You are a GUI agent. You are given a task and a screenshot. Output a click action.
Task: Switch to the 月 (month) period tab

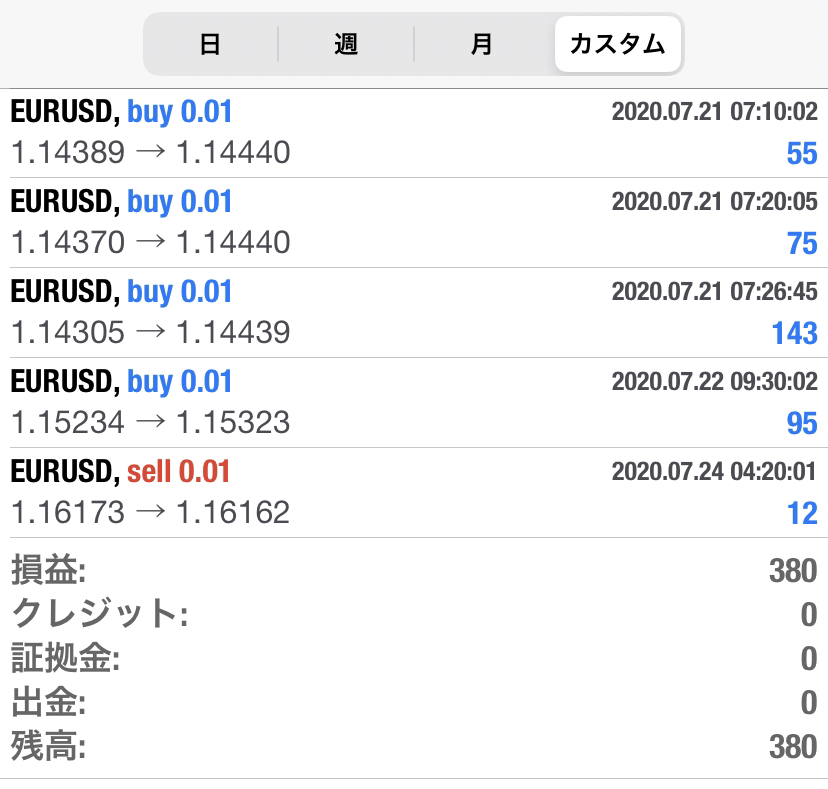(482, 44)
